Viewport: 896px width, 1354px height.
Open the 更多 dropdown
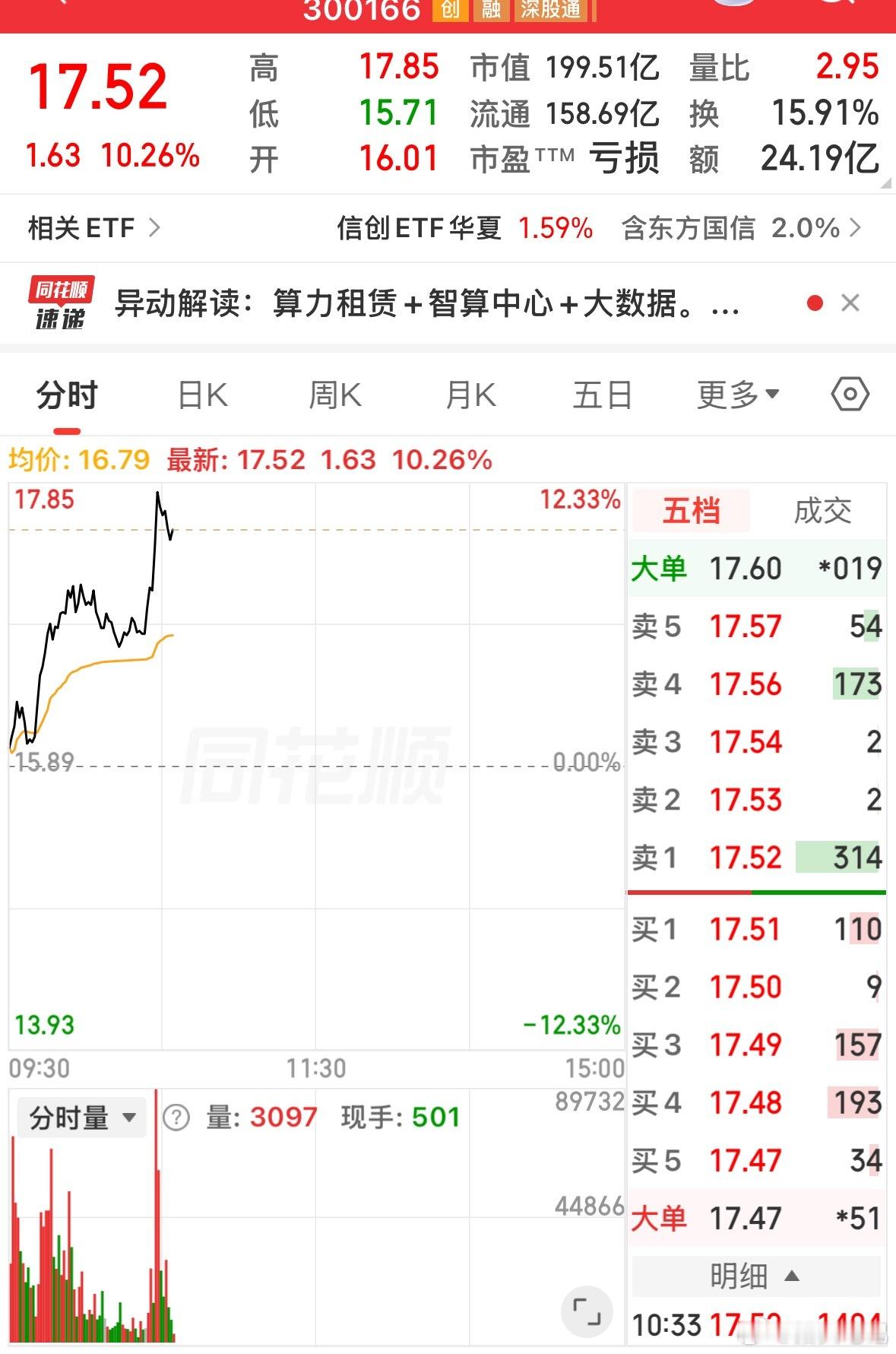(x=736, y=394)
